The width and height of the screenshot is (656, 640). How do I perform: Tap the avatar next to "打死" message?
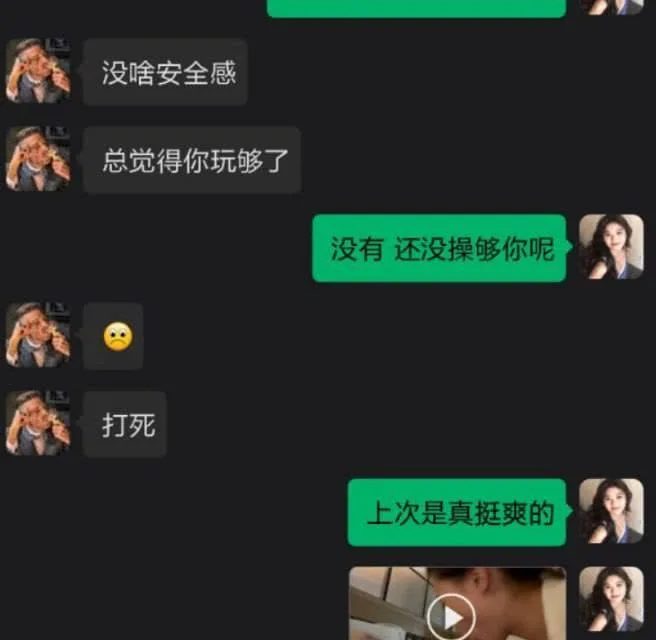pyautogui.click(x=38, y=423)
